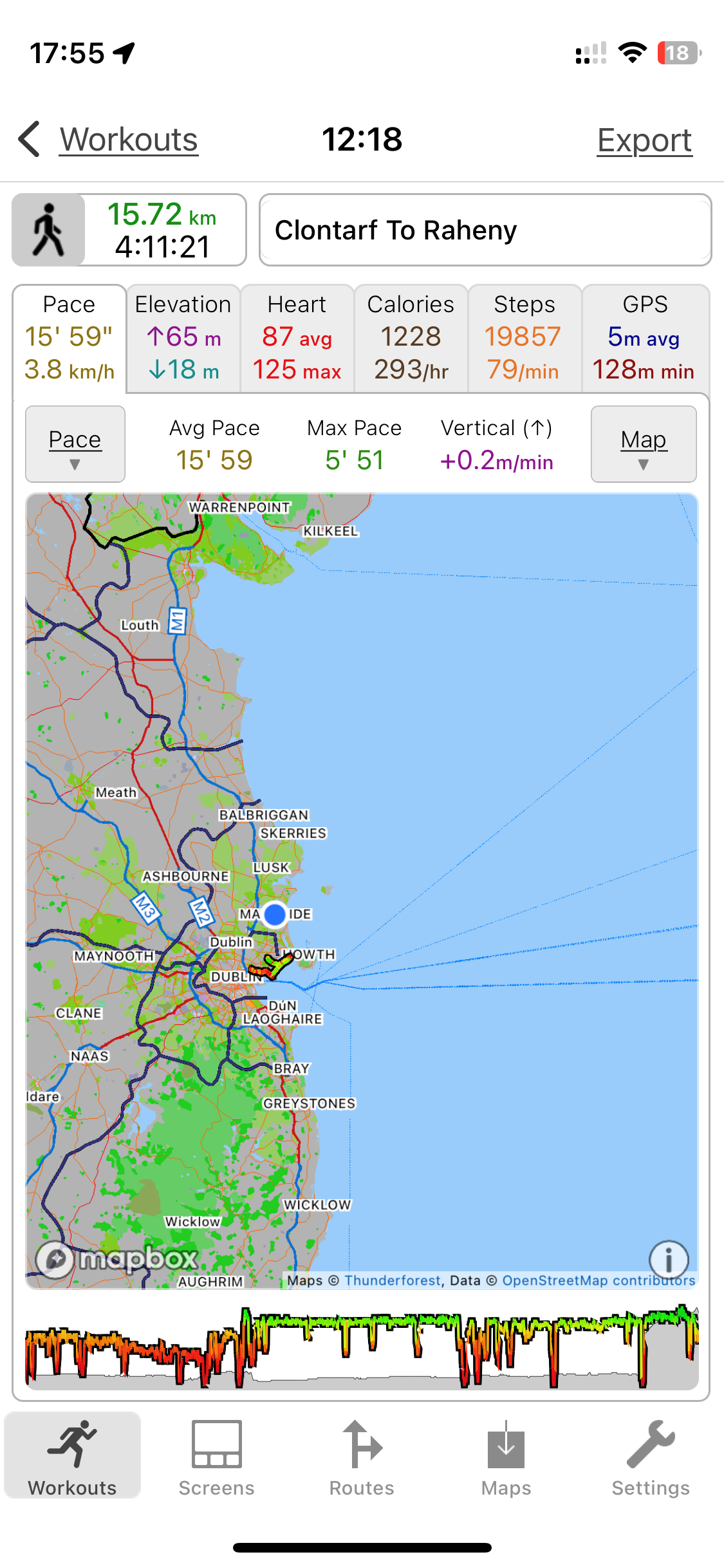Select the Workouts bottom tab

72,1459
